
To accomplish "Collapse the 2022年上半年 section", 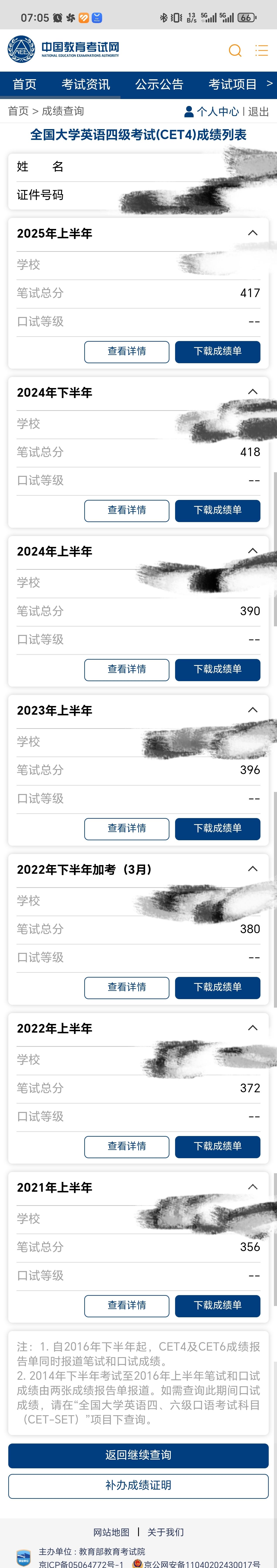I will (x=253, y=1028).
